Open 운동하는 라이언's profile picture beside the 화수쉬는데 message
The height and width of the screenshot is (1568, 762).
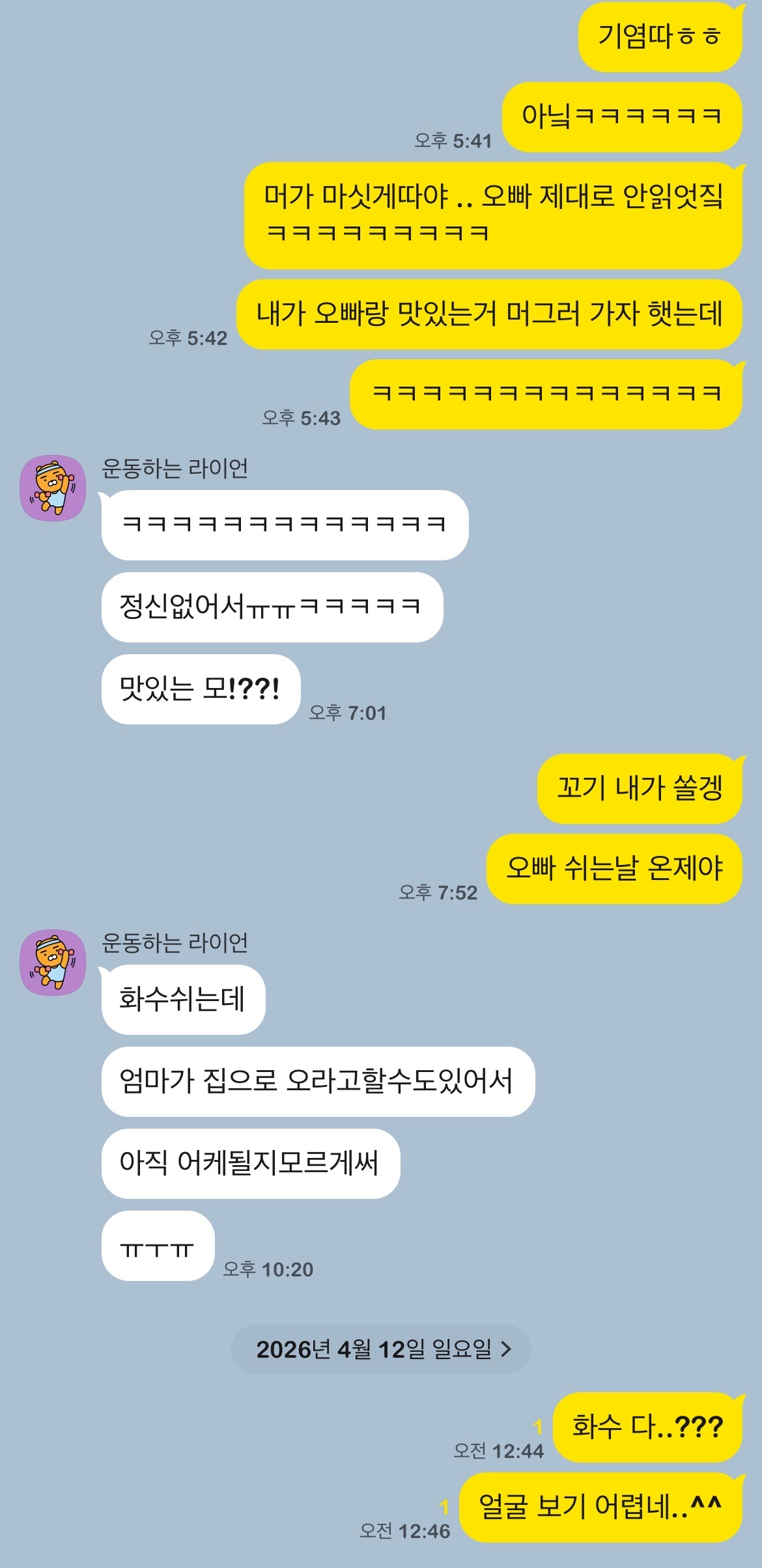click(53, 962)
